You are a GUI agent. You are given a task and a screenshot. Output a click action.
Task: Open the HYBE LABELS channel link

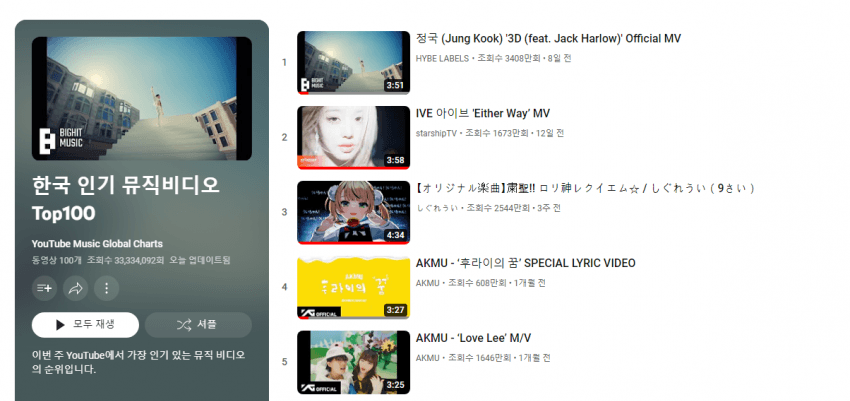[444, 58]
